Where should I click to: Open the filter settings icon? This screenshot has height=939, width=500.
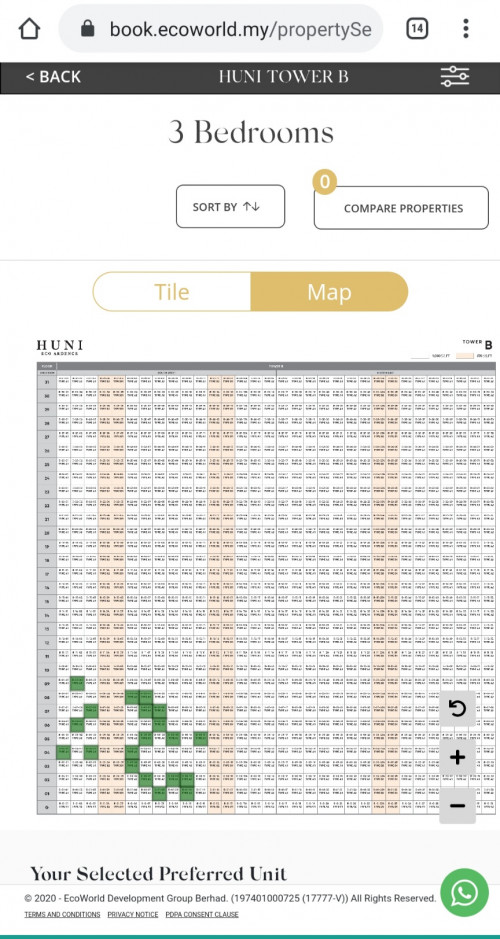(x=454, y=77)
